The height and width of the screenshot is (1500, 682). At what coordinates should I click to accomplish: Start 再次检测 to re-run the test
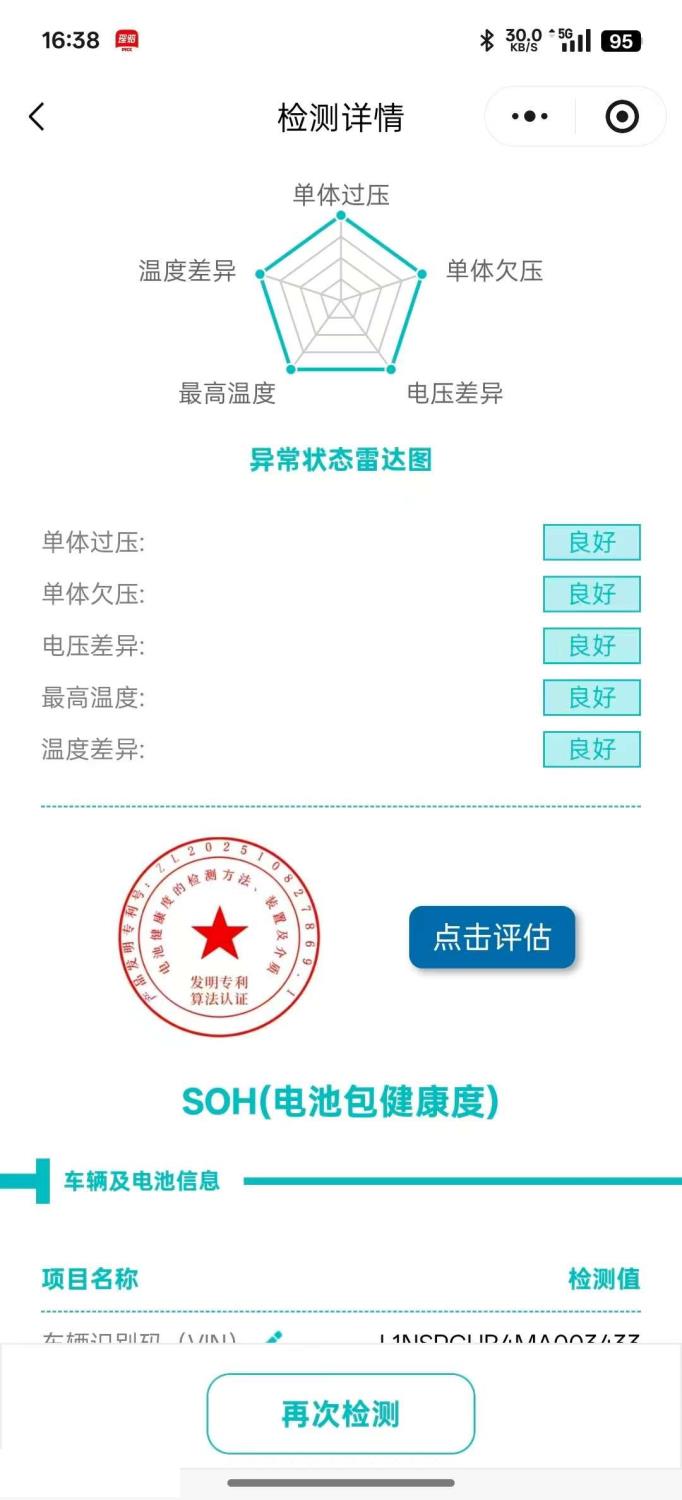340,1413
